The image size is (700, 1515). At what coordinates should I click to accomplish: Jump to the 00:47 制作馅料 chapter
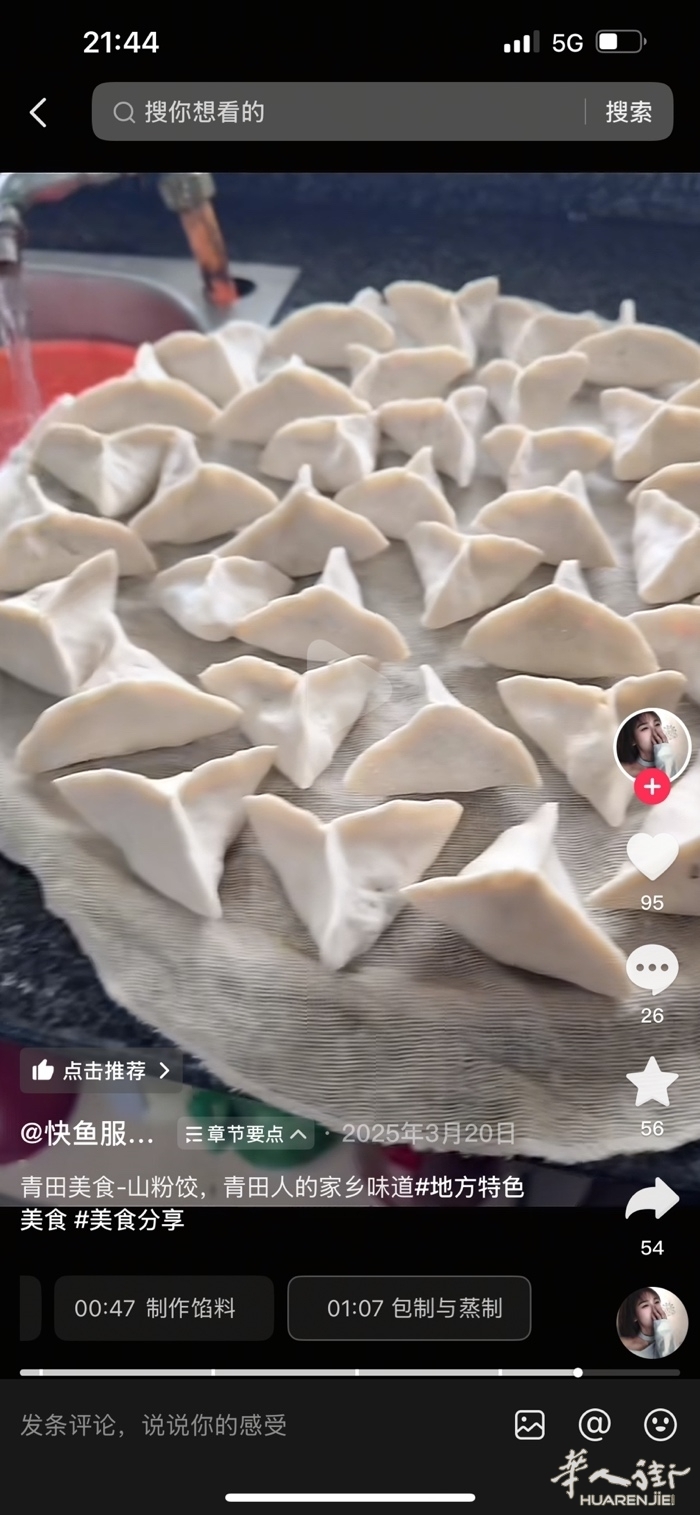(163, 1308)
